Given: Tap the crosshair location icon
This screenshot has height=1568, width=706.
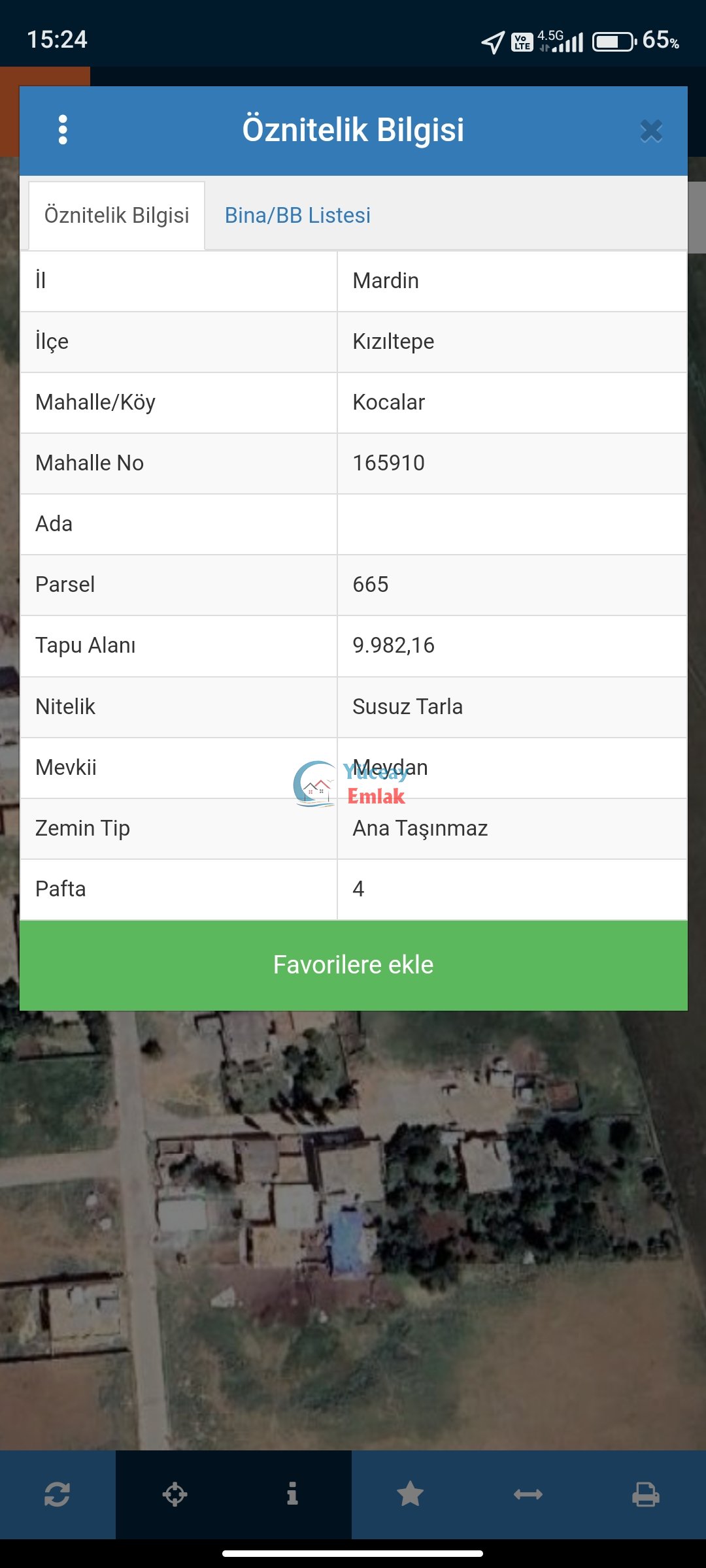Looking at the screenshot, I should click(x=175, y=1494).
